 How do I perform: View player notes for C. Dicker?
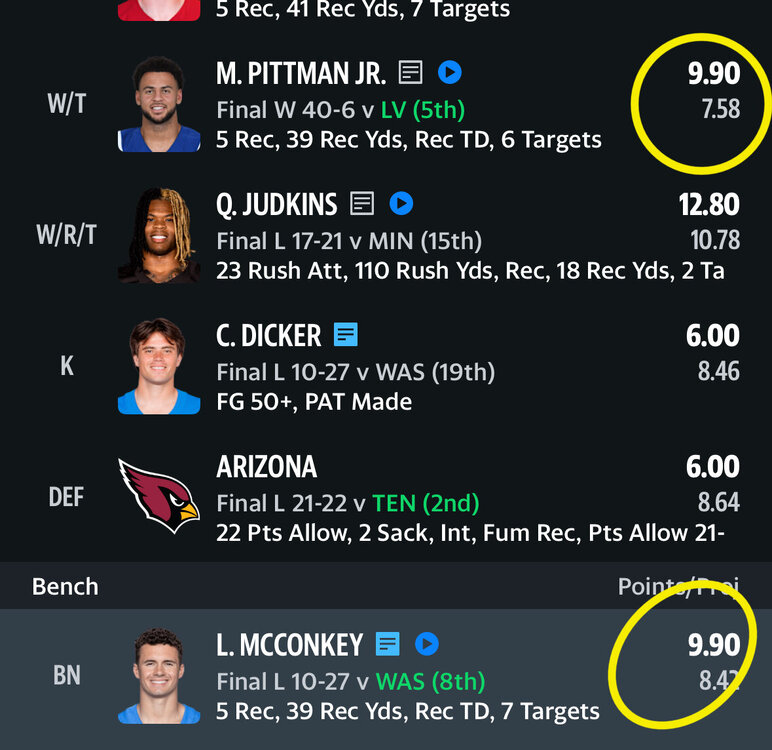tap(345, 335)
